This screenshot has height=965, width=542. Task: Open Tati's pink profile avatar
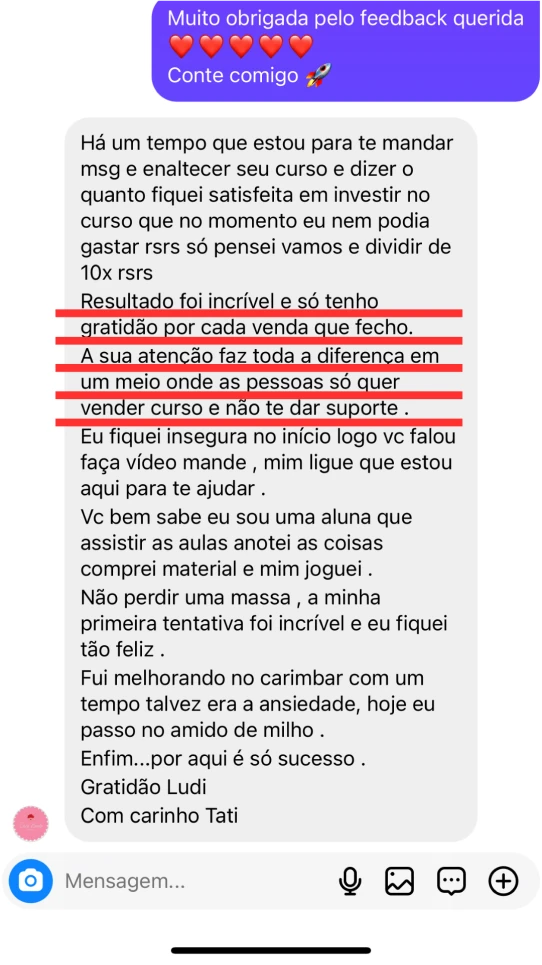point(31,823)
